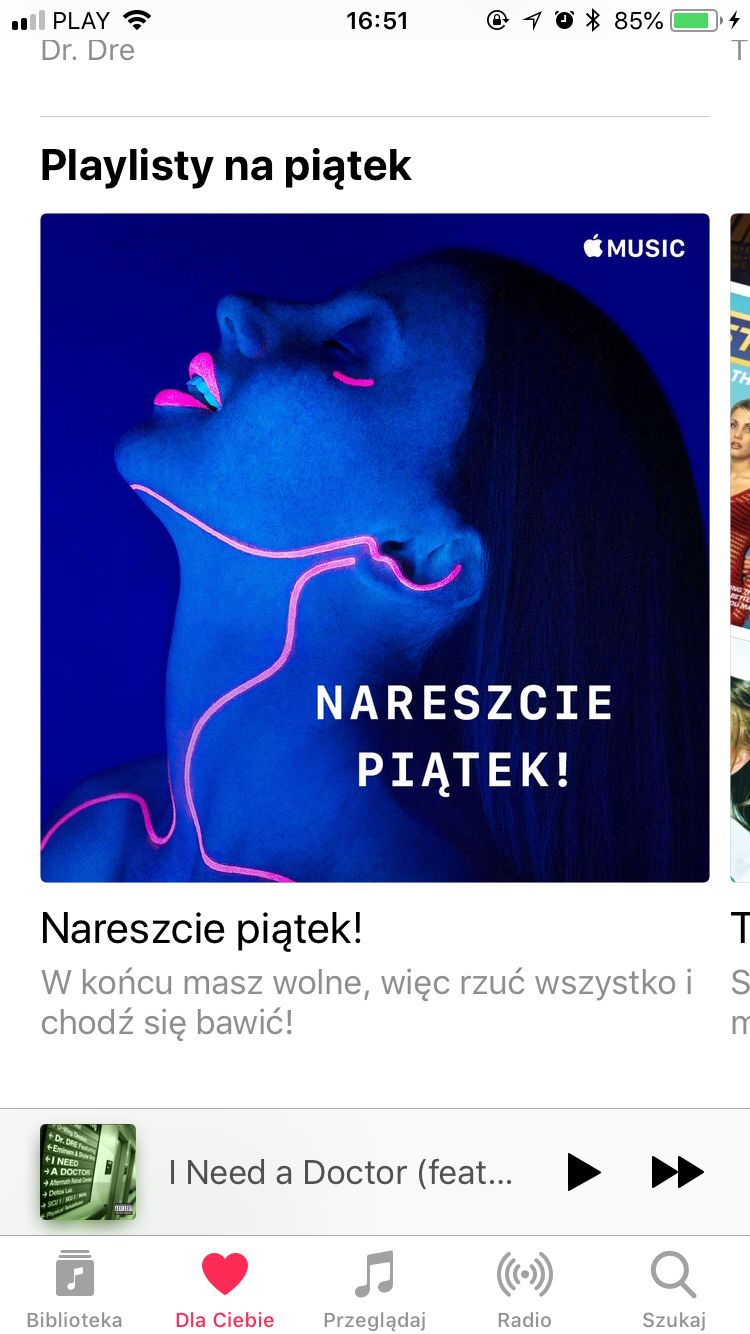Go to the Przeglądaj tab
750x1334 pixels.
pos(375,1289)
